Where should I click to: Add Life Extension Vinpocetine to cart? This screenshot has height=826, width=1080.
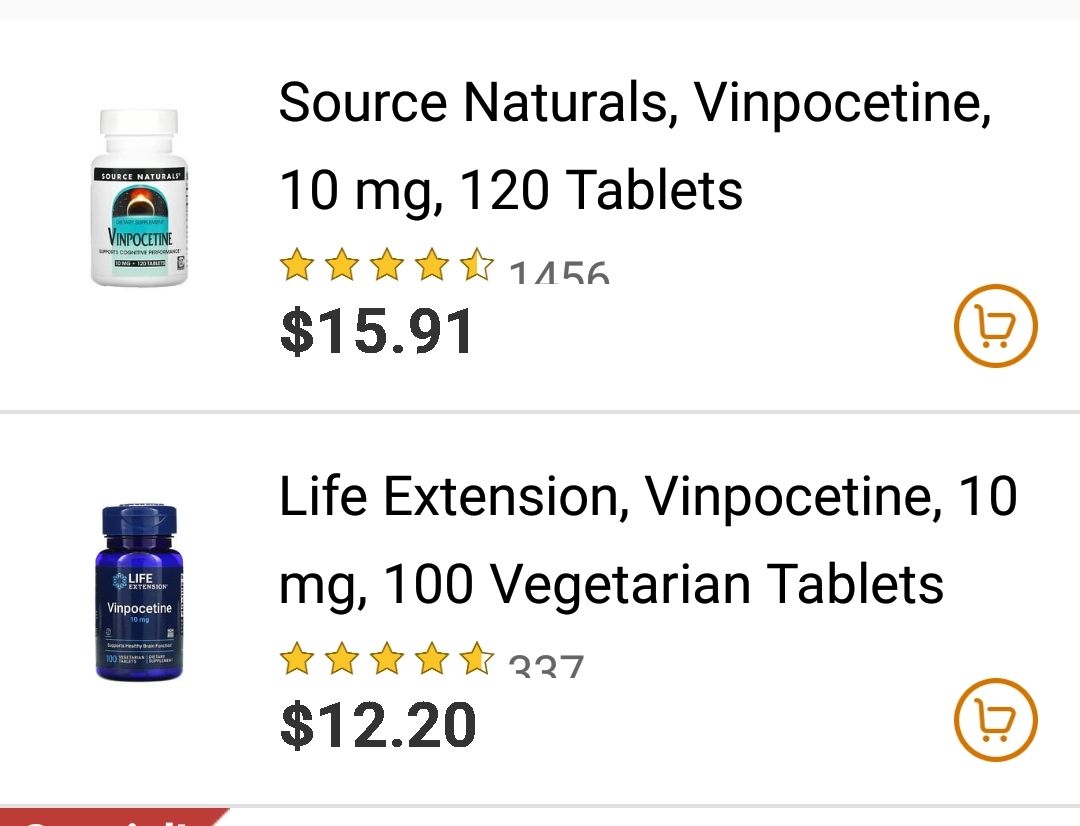(995, 720)
